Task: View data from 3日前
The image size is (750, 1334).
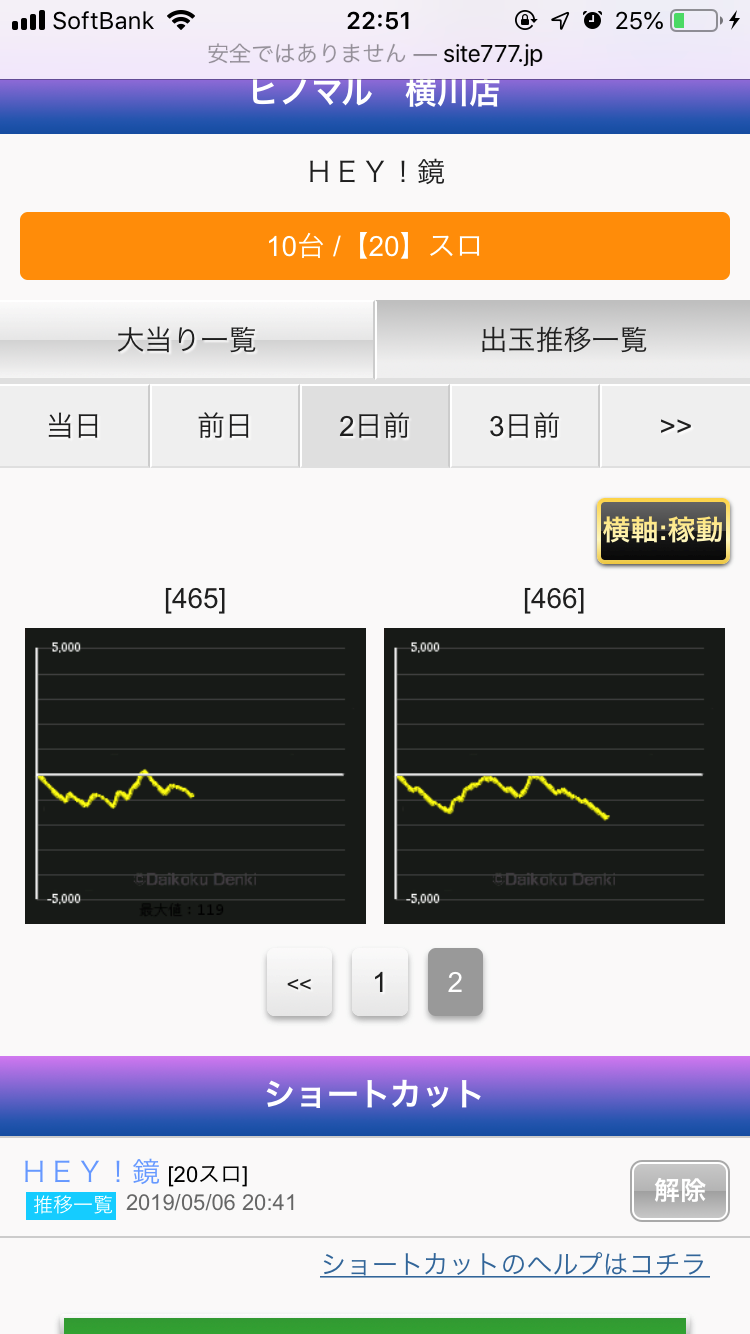Action: coord(524,426)
